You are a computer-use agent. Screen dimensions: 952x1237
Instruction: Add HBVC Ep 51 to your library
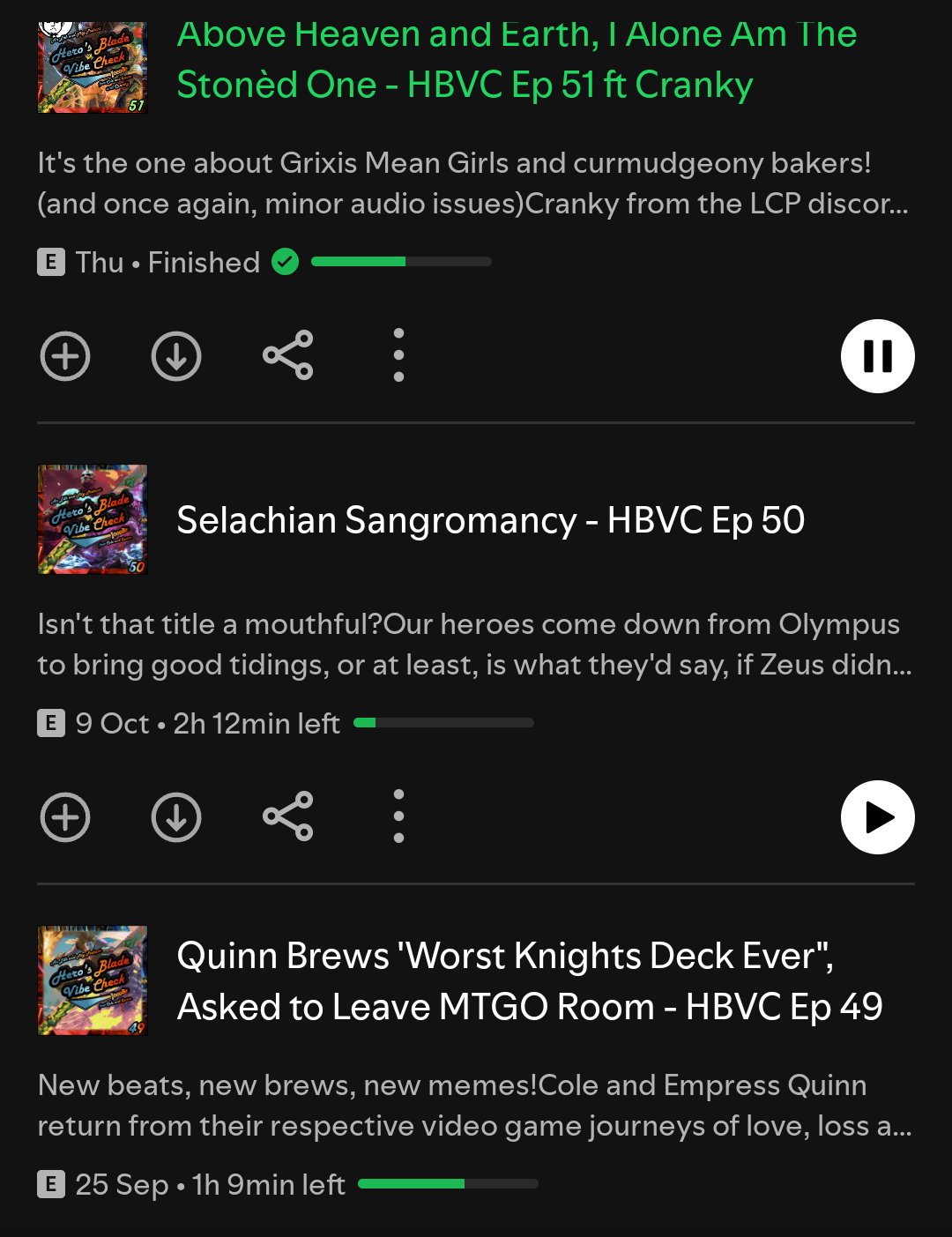click(x=65, y=356)
